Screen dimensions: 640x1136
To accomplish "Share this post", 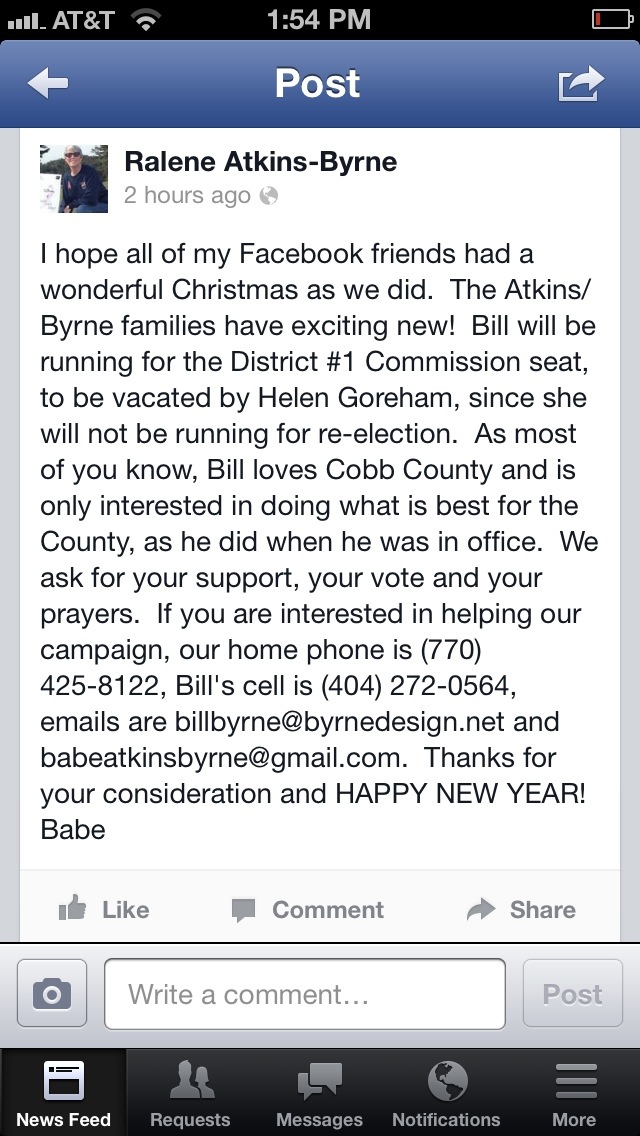I will 521,909.
